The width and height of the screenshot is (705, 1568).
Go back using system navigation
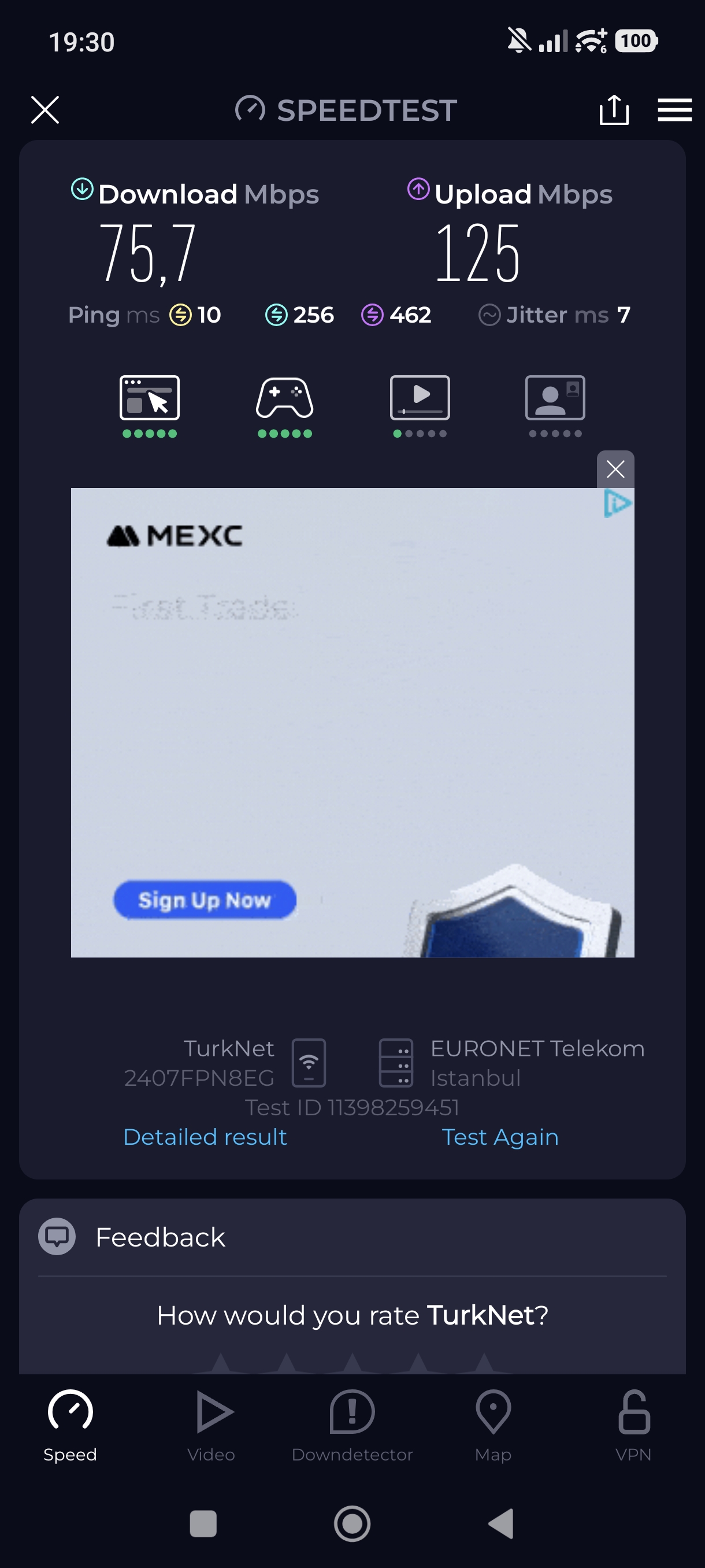501,1524
